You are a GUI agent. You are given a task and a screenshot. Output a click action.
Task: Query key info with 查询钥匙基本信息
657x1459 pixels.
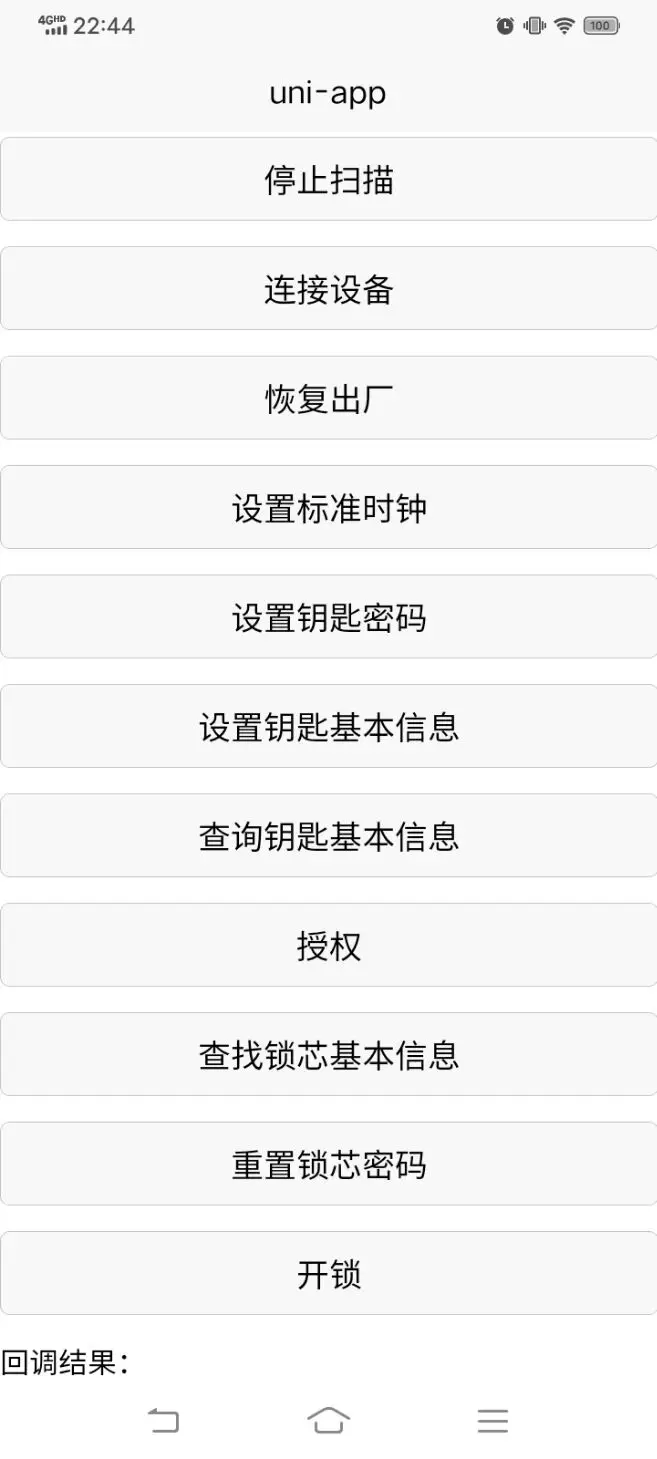coord(328,836)
